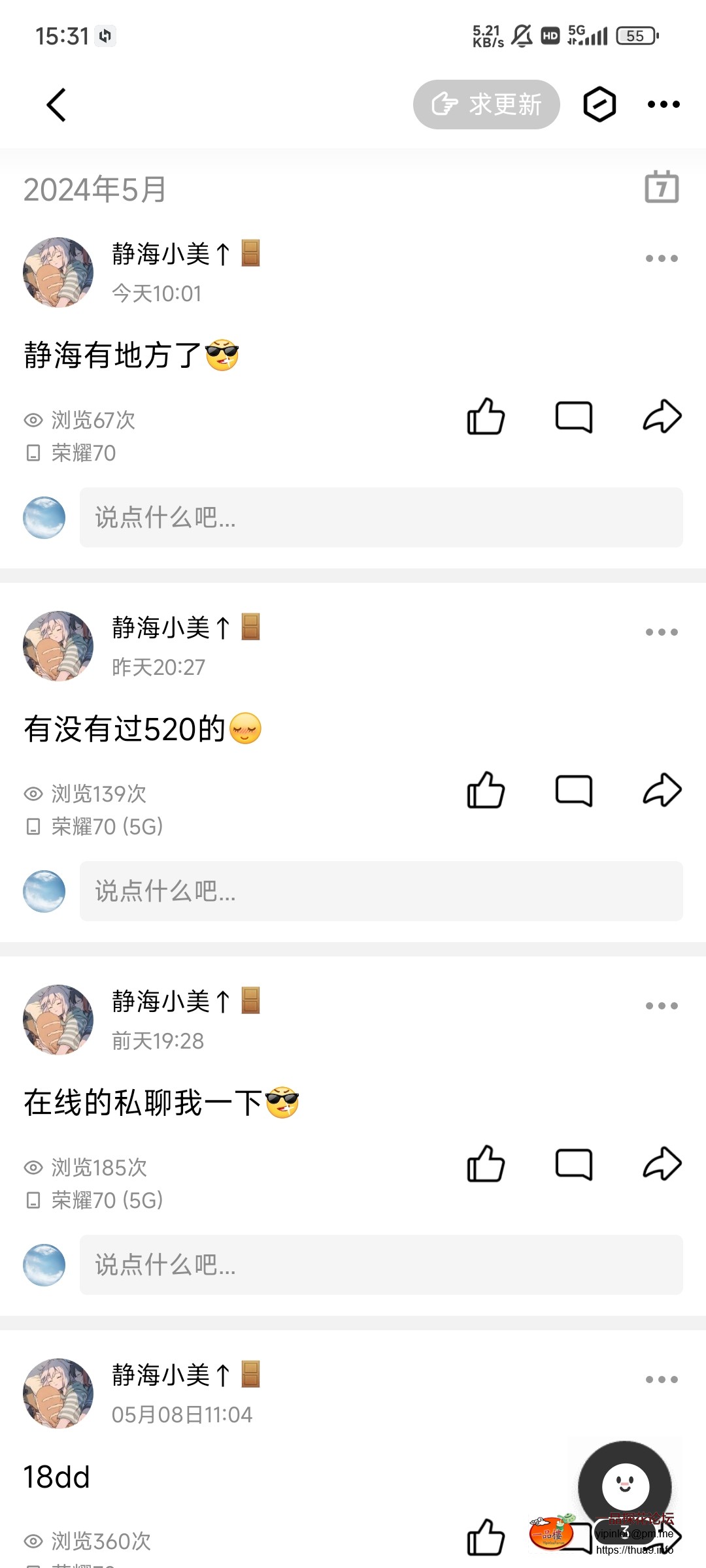Tap your avatar beside the comment field
706x1568 pixels.
pos(44,517)
